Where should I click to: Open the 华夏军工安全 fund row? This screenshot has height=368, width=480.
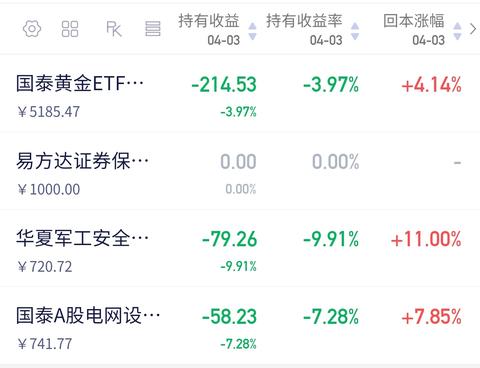[x=240, y=248]
